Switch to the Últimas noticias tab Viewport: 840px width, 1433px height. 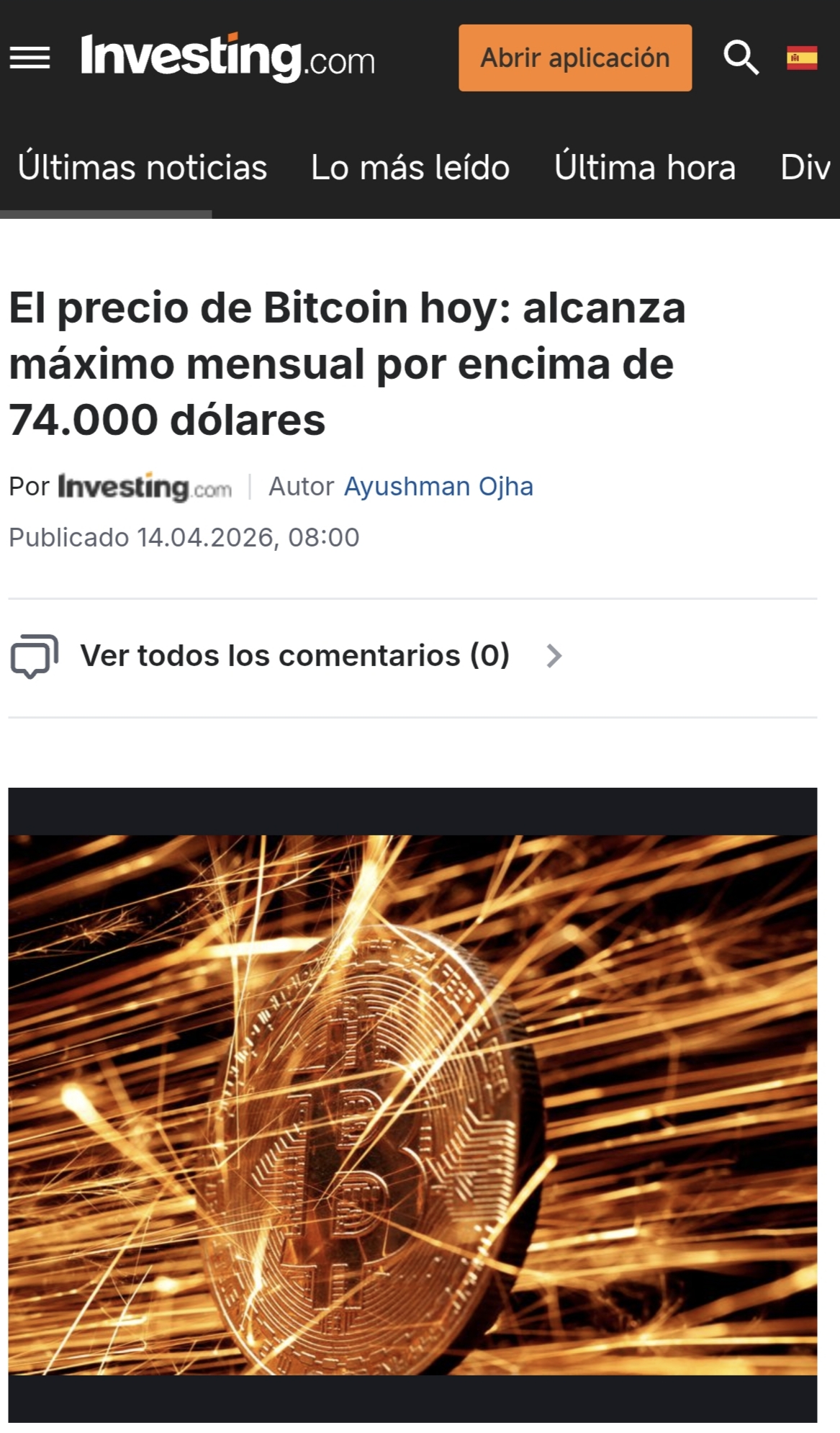142,167
